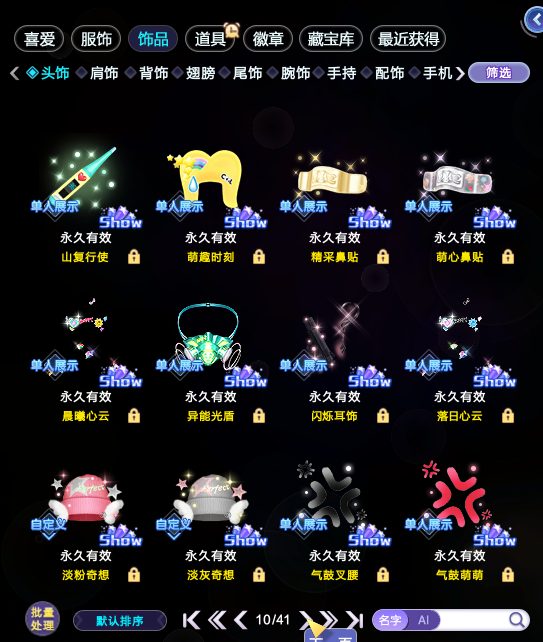Change the 默认排序 sort order
This screenshot has width=543, height=642.
(120, 621)
